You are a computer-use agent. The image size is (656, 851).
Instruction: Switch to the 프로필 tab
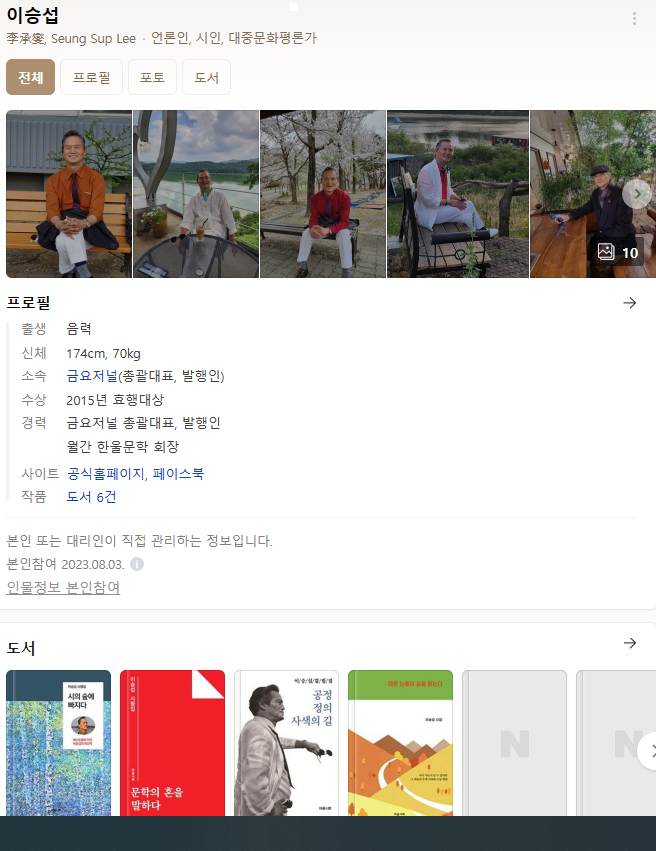pos(91,77)
